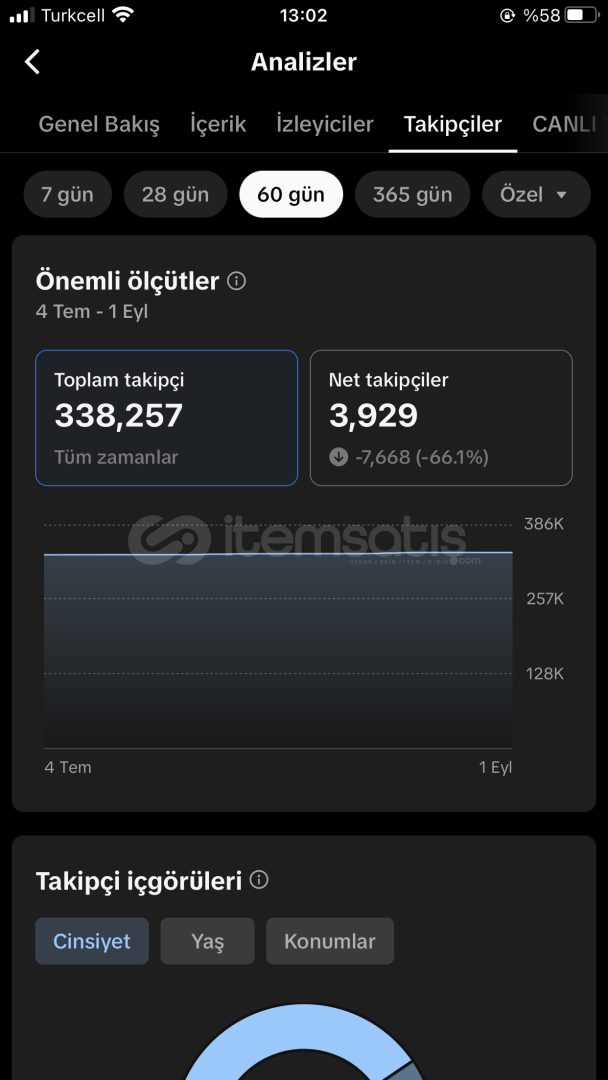Open the İçerik tab
The image size is (608, 1080).
click(218, 125)
